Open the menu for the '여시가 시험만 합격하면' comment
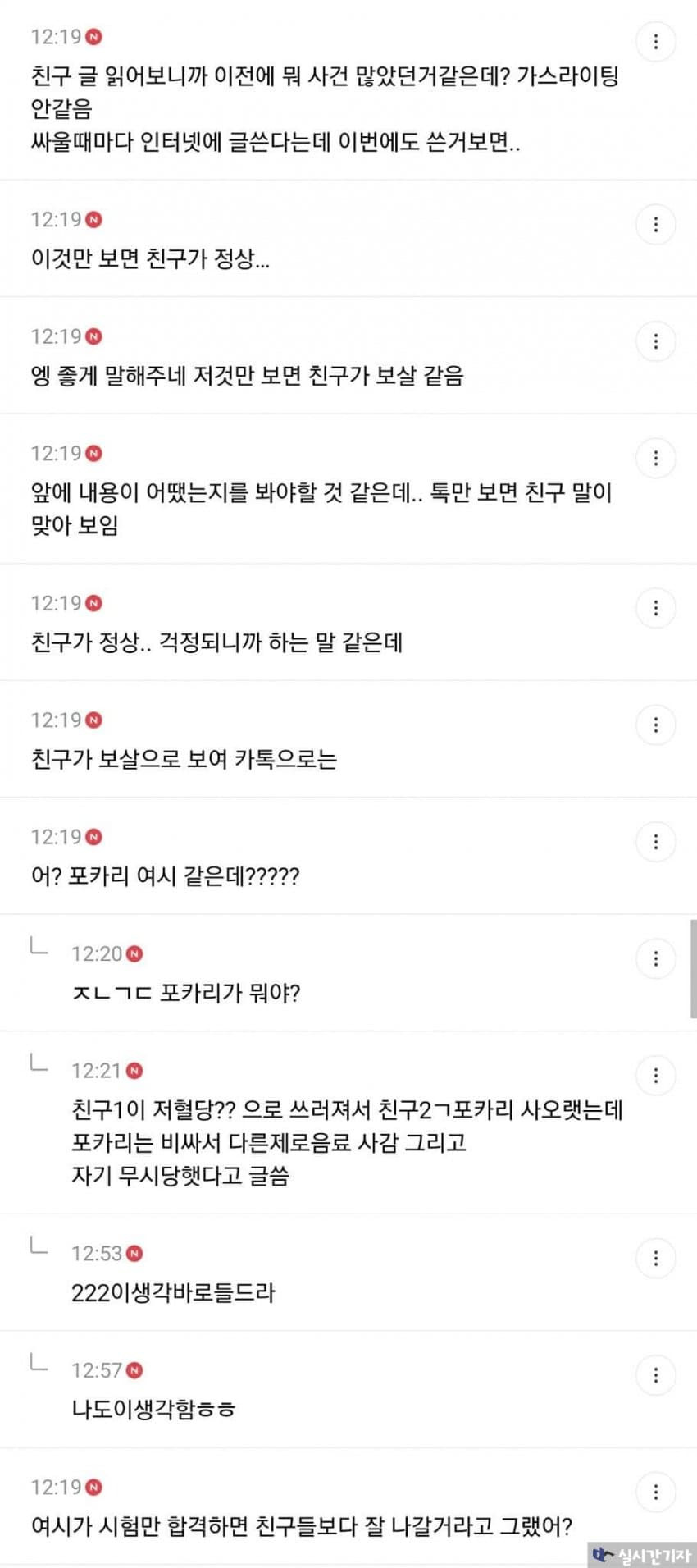The height and width of the screenshot is (1568, 697). pyautogui.click(x=656, y=1493)
